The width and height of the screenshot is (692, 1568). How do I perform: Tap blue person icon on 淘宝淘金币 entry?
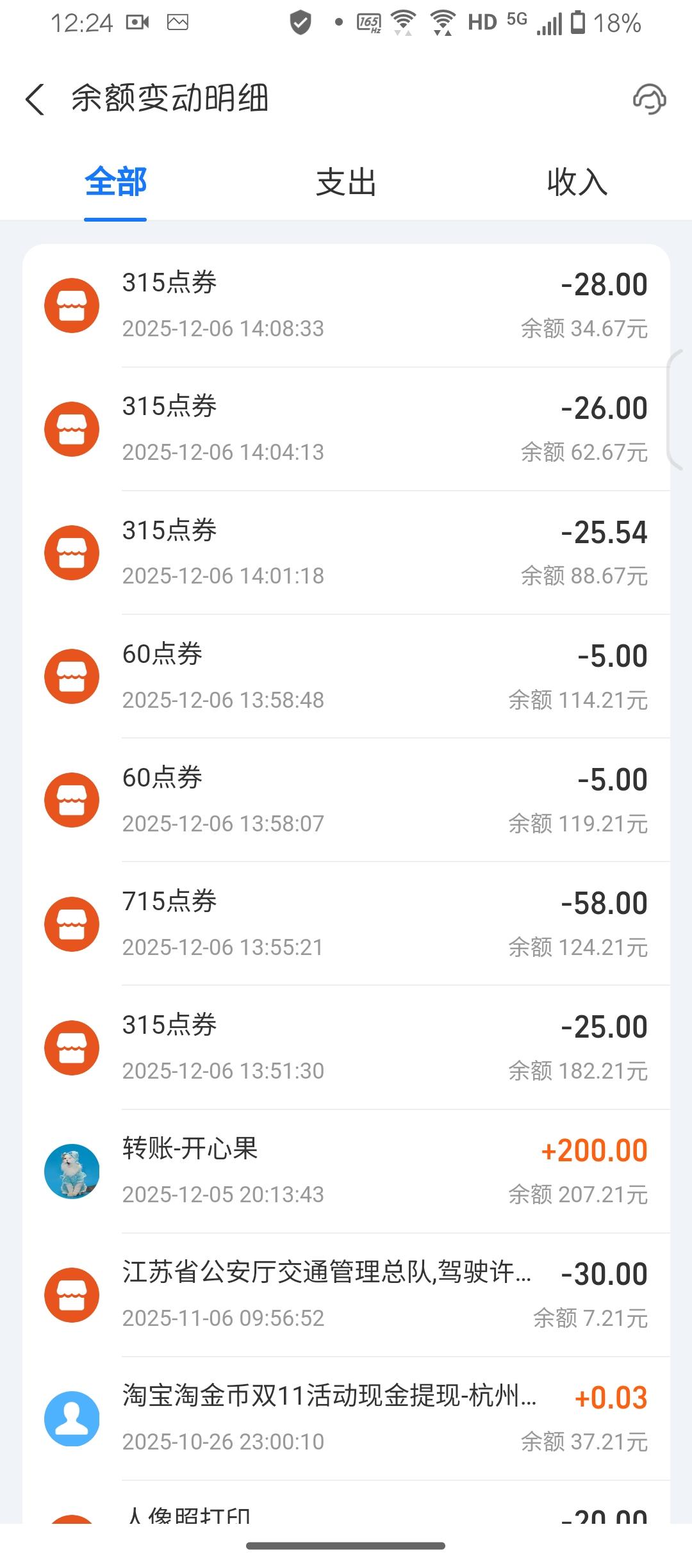click(x=71, y=1418)
